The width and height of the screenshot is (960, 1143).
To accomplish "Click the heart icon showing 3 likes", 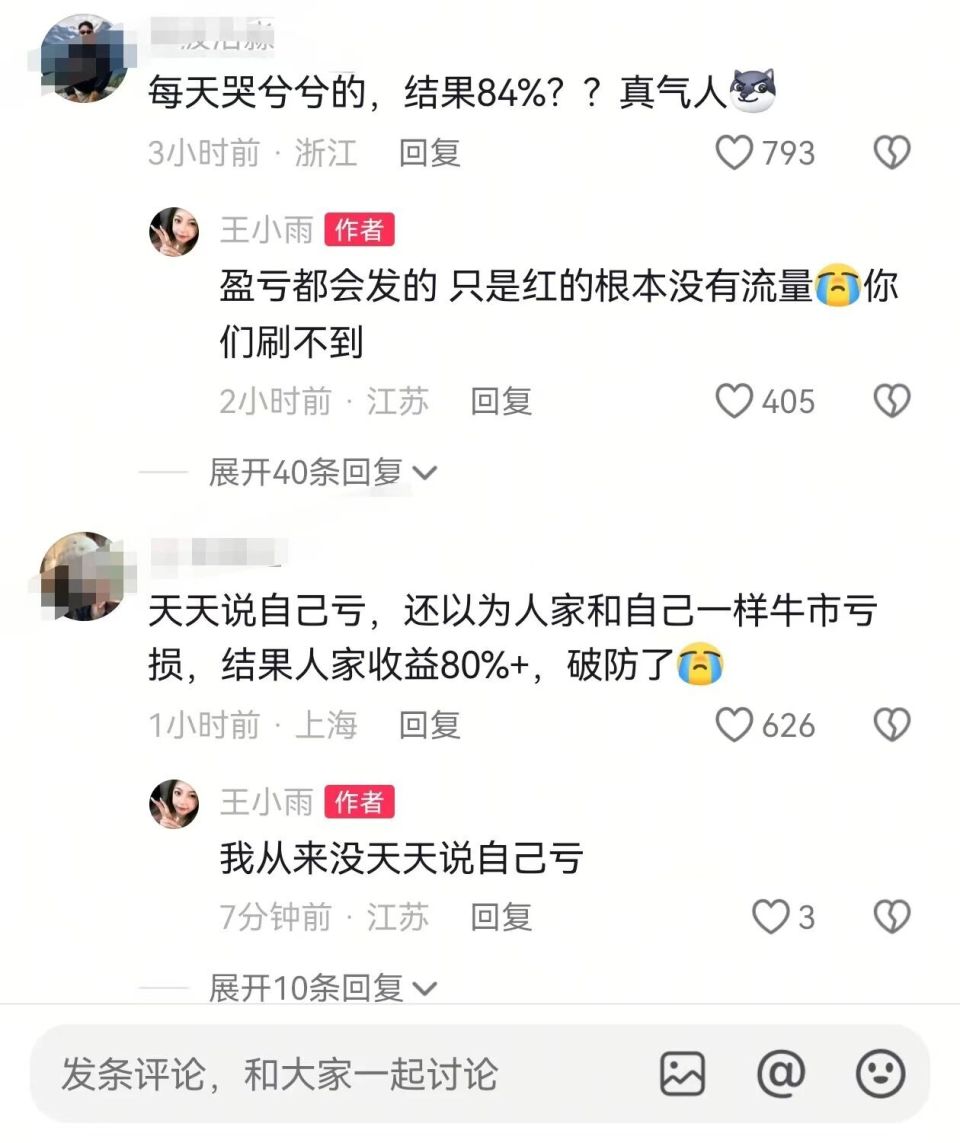I will coord(770,917).
